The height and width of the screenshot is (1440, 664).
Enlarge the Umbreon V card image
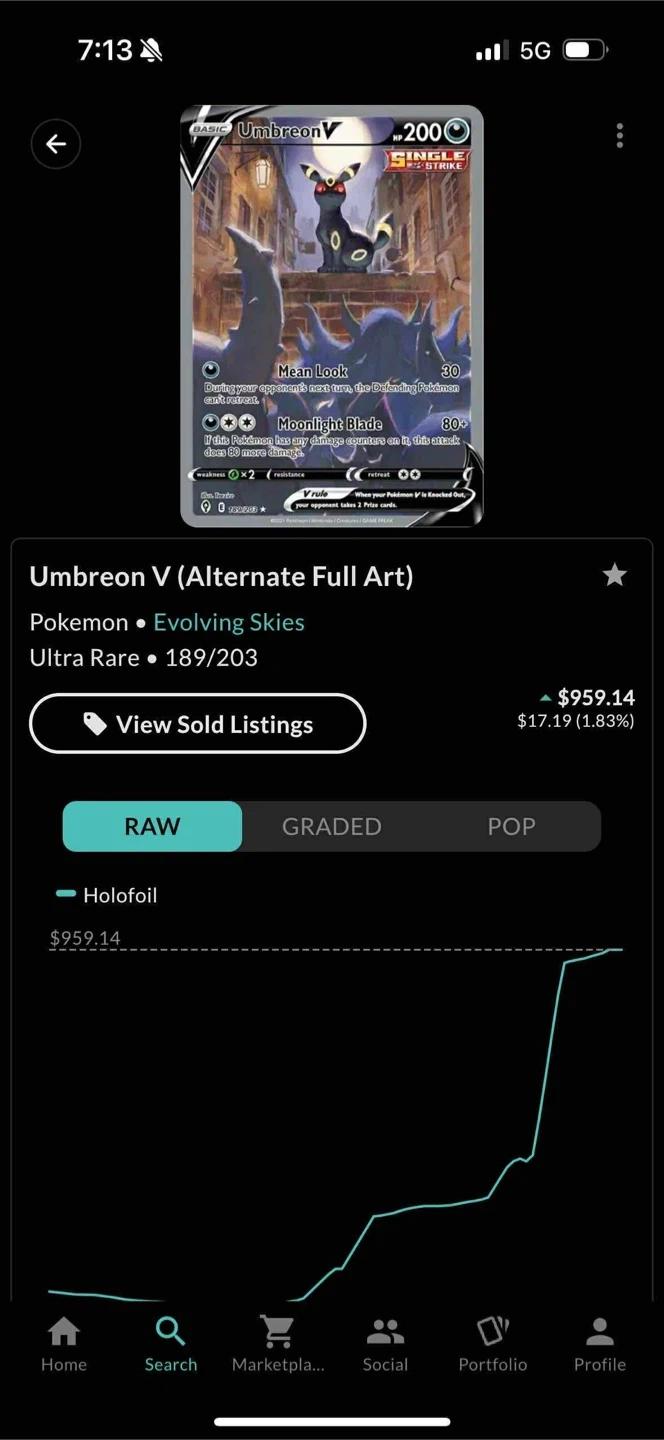click(331, 316)
